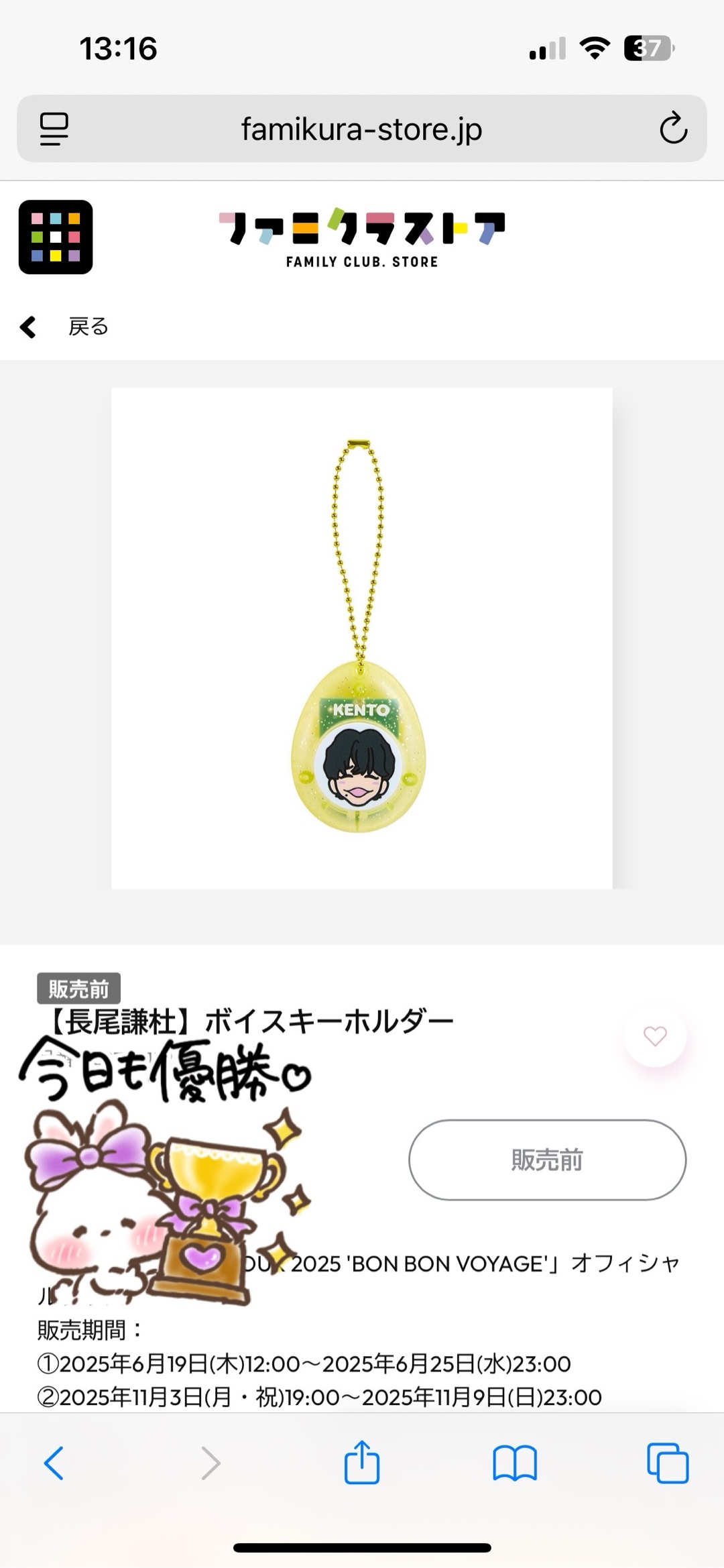Open the keyholder product image
The height and width of the screenshot is (1568, 724).
(x=361, y=638)
